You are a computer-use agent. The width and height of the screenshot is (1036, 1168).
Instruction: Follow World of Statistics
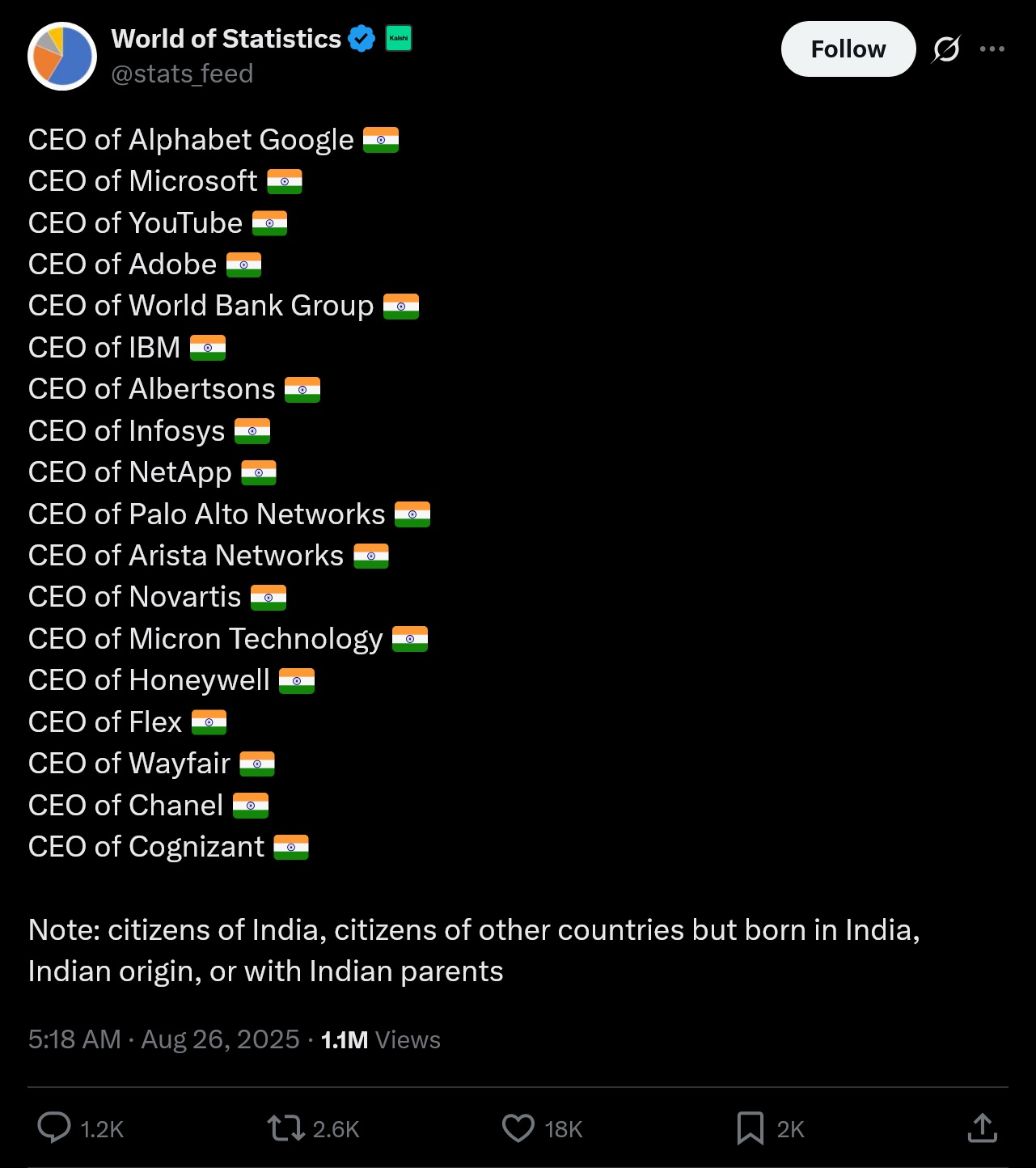(848, 49)
